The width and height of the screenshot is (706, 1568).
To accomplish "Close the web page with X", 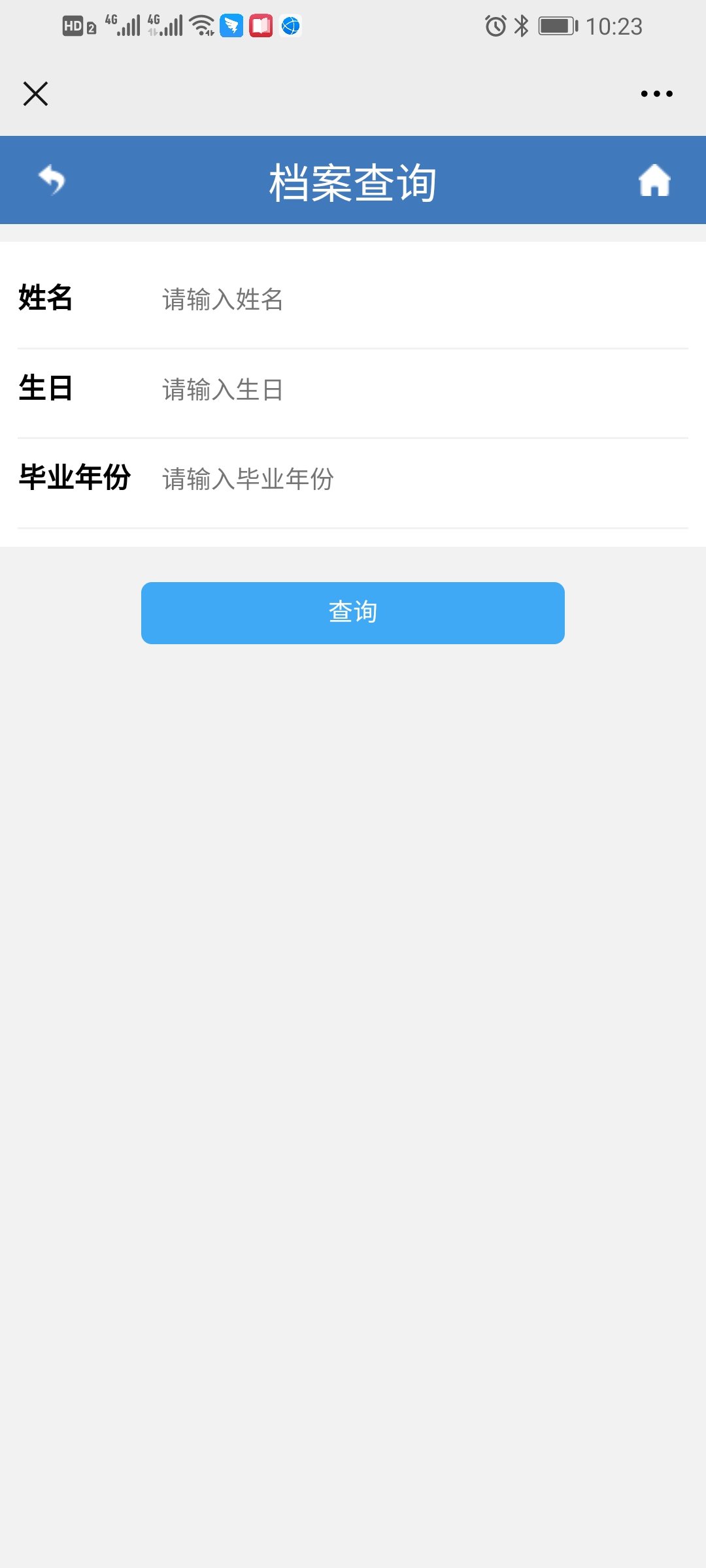I will [35, 93].
